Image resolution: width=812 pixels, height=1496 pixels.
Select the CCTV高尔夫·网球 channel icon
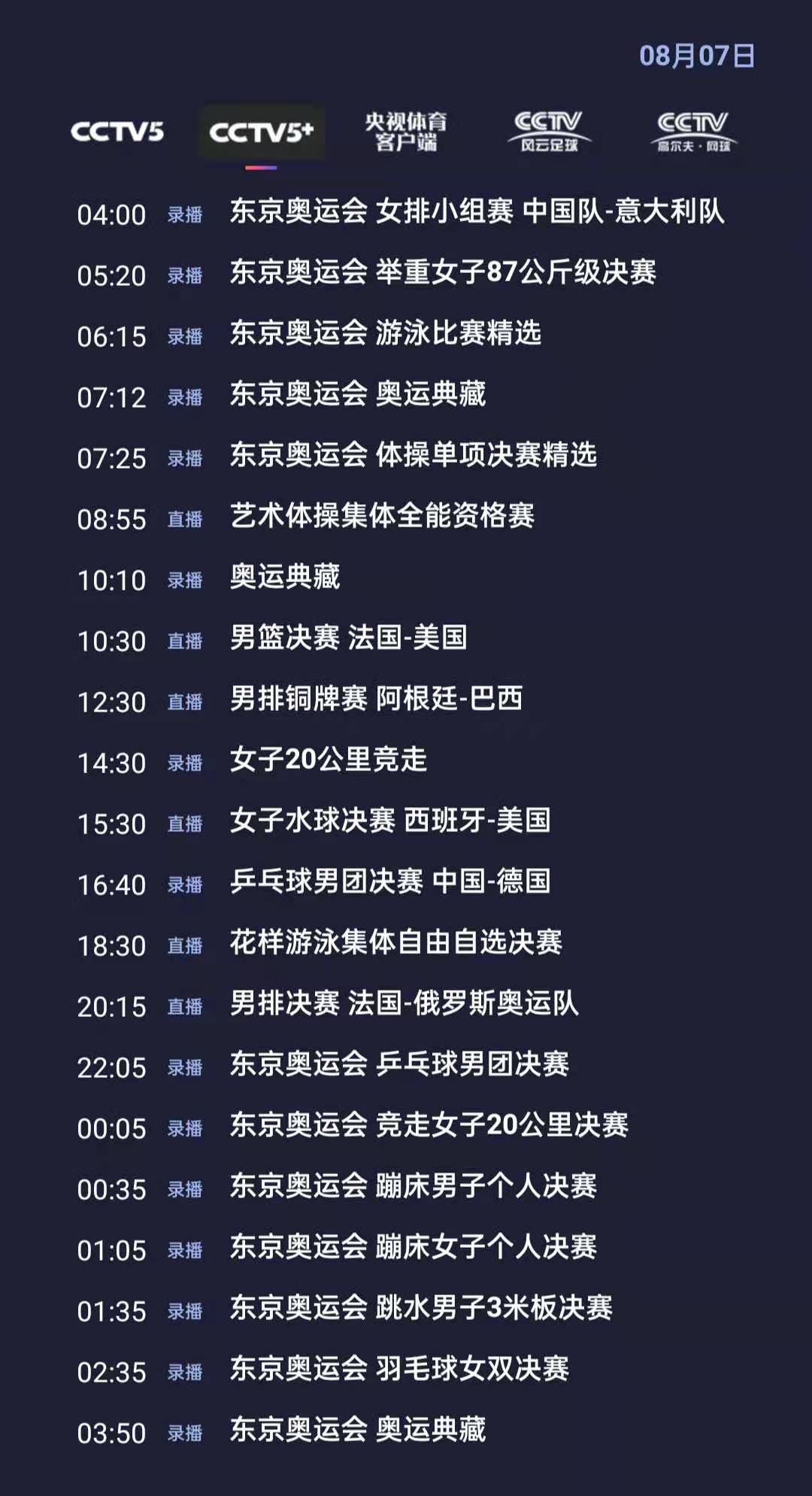(x=692, y=132)
